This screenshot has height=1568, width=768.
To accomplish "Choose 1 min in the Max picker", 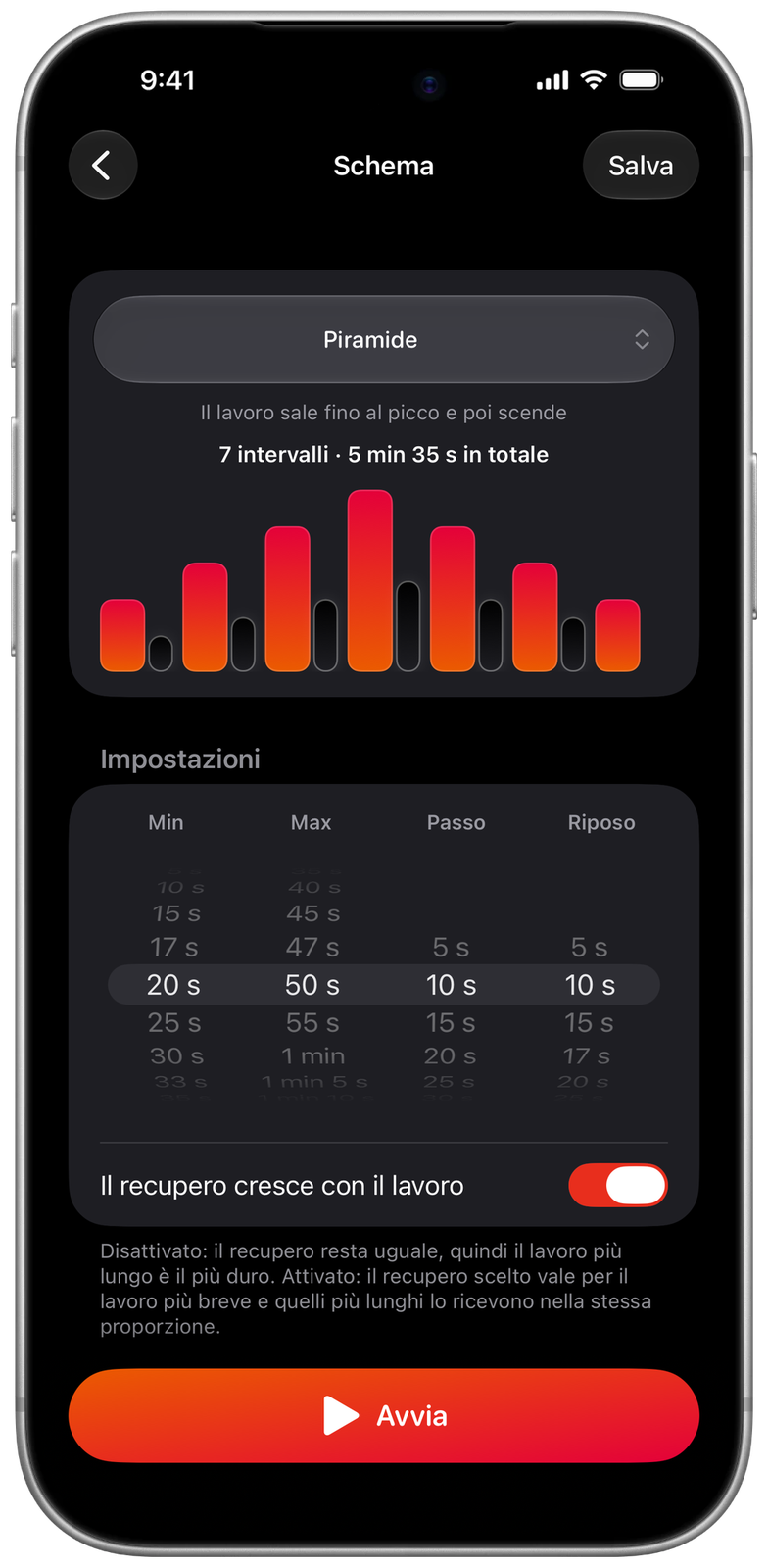I will [x=312, y=1055].
